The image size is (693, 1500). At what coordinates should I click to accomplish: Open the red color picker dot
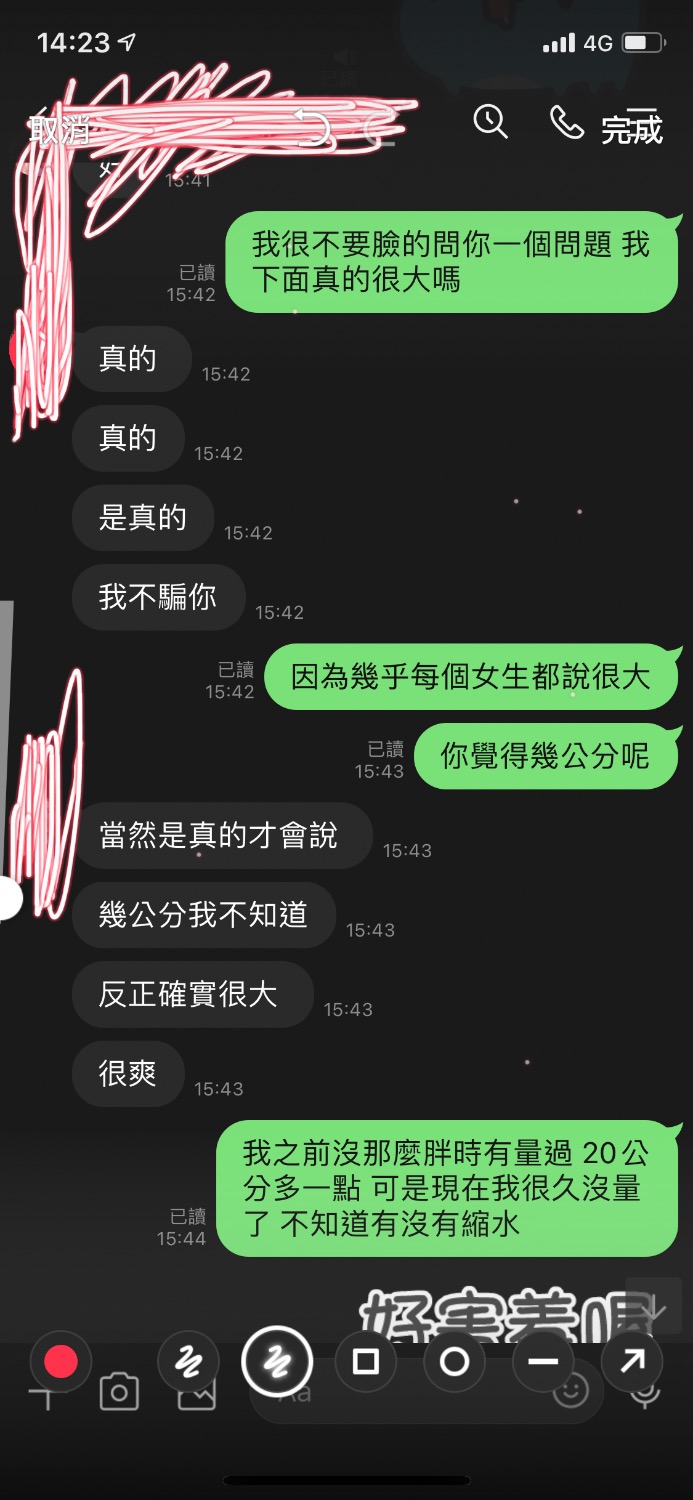point(61,1361)
